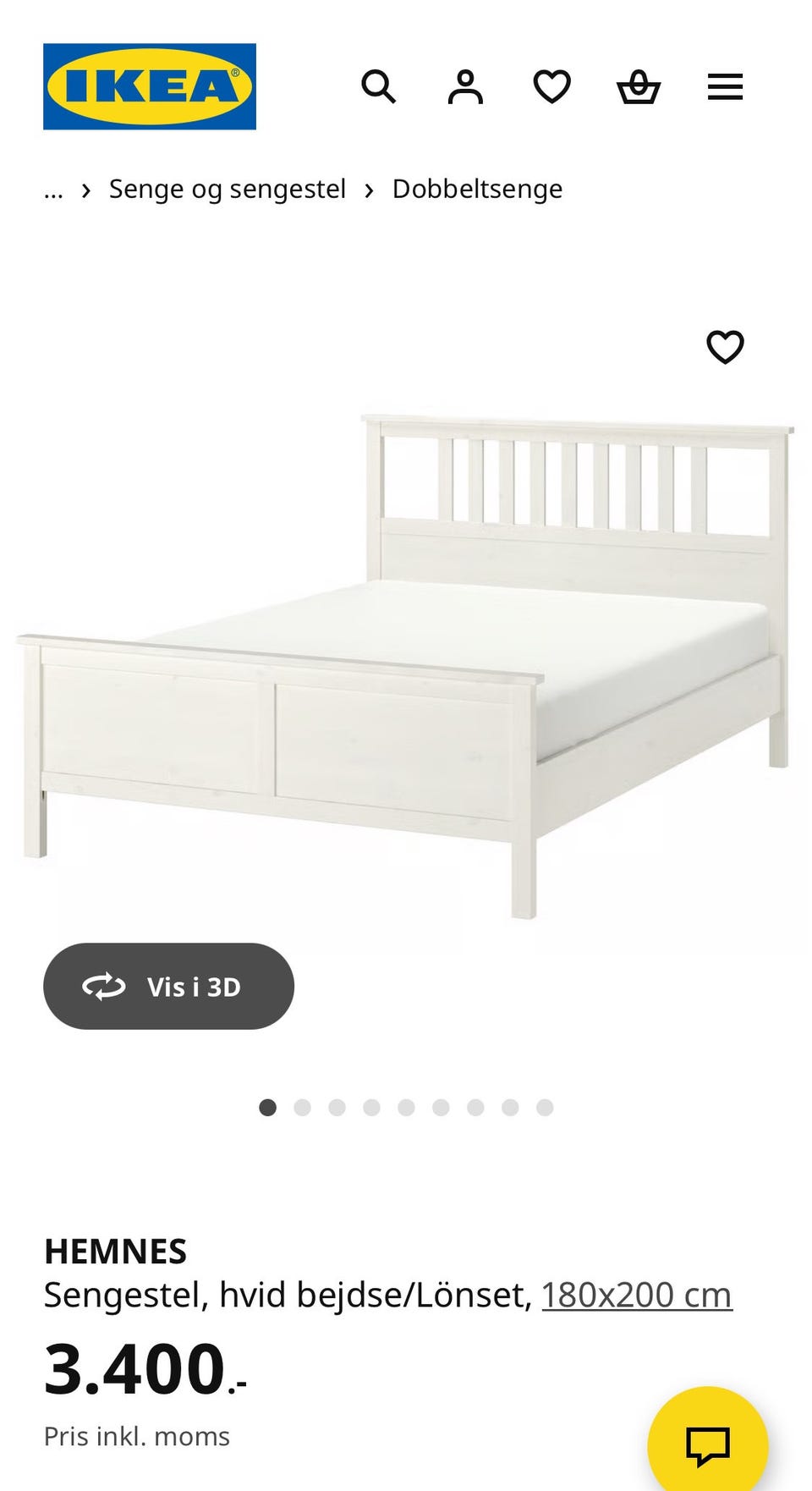
Task: Tap Vis i 3D button
Action: pos(168,987)
